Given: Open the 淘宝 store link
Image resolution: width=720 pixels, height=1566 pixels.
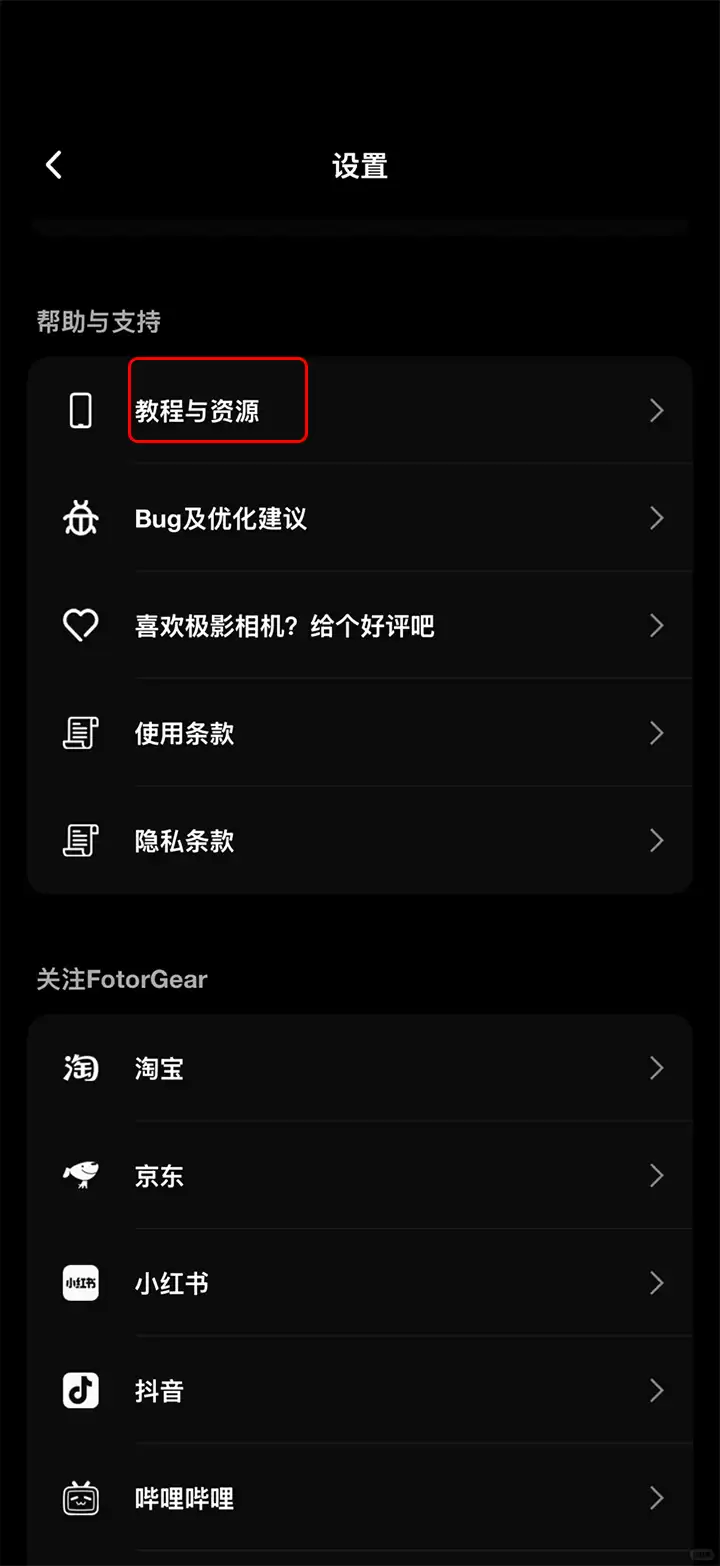Looking at the screenshot, I should click(x=360, y=1068).
